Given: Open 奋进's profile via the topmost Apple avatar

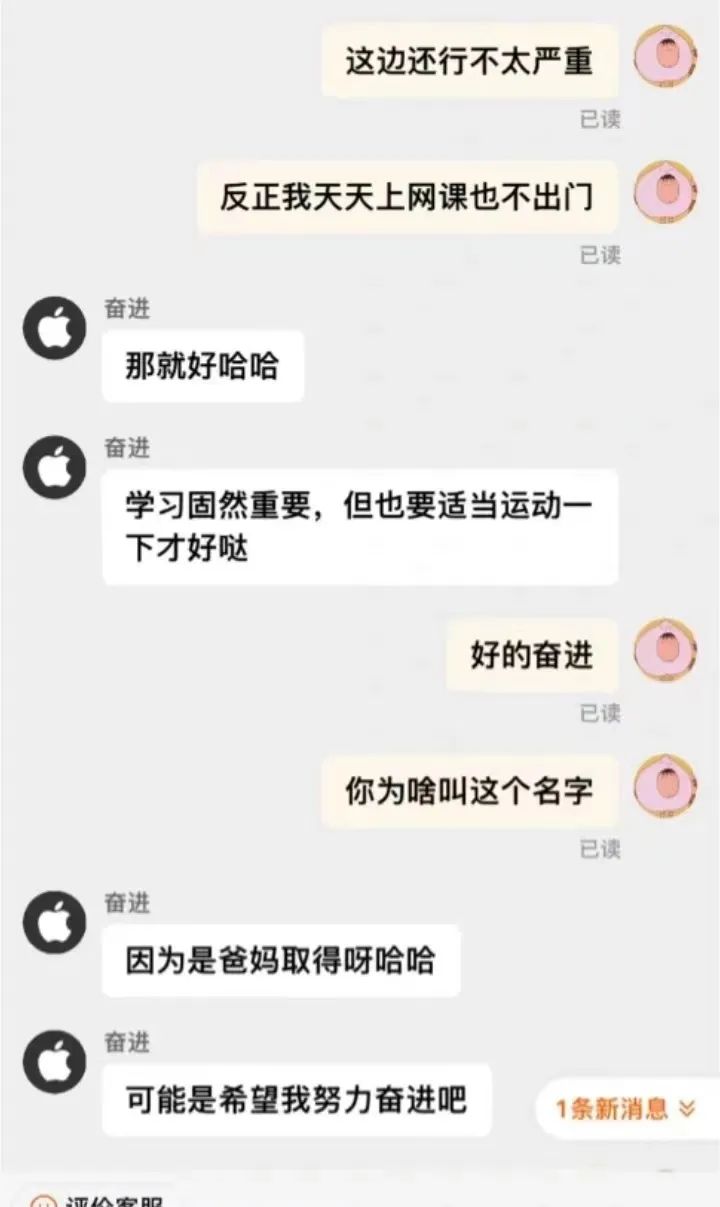Looking at the screenshot, I should [x=53, y=328].
